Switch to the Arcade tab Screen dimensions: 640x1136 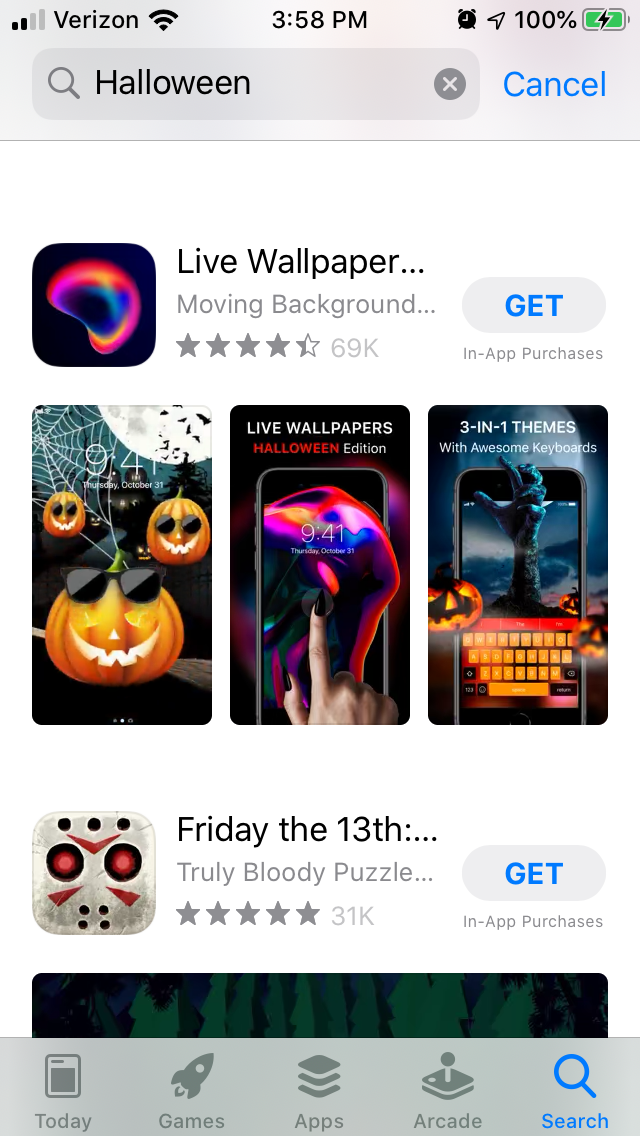coord(447,1090)
